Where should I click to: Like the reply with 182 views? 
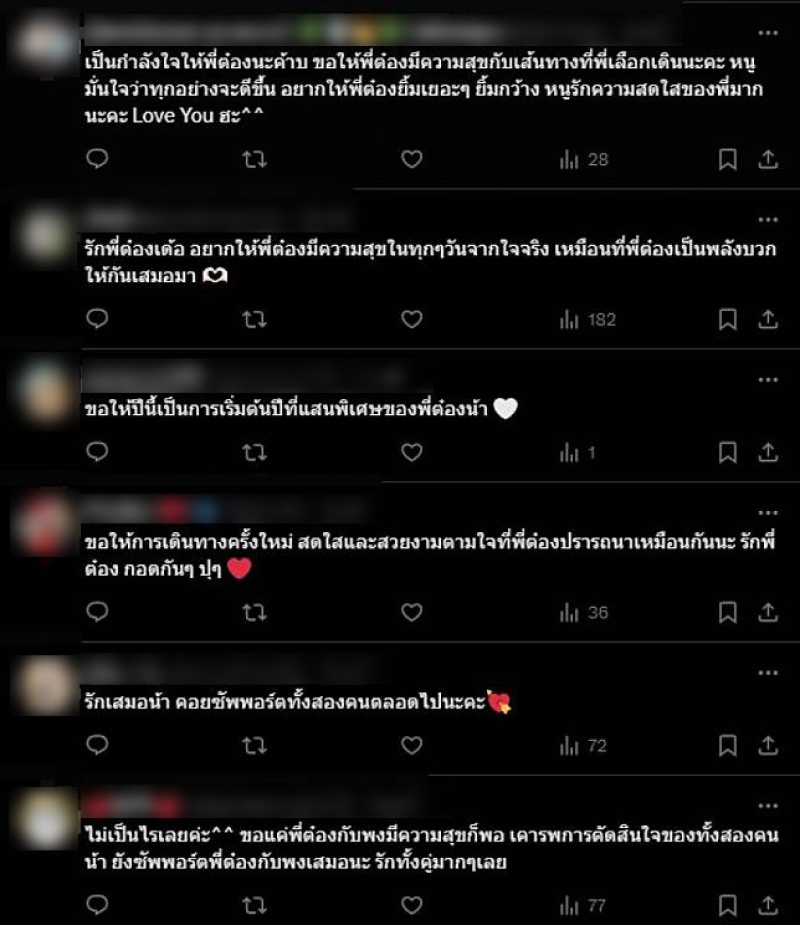(x=412, y=319)
